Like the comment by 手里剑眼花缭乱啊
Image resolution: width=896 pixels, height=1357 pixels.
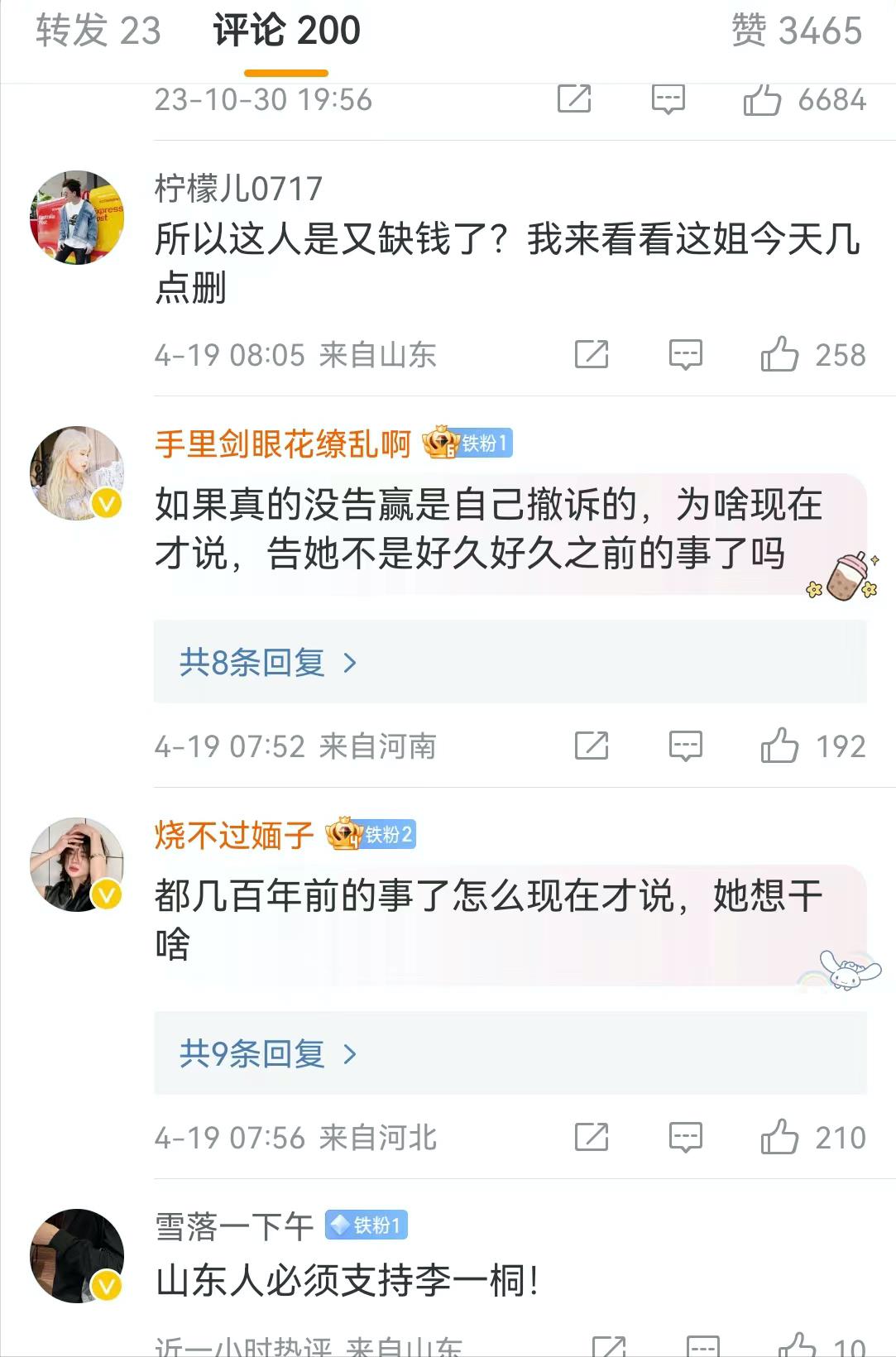(779, 746)
